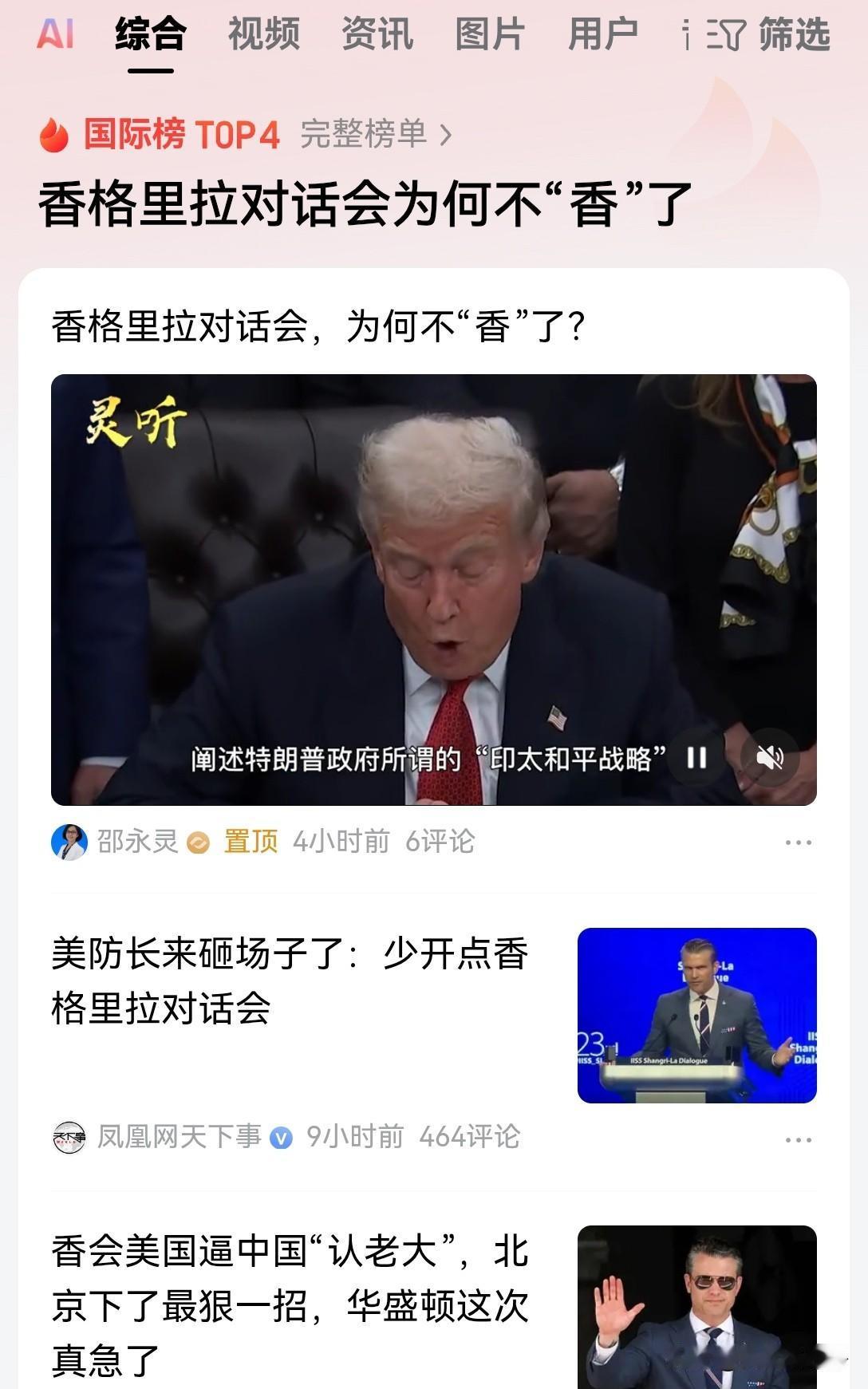Open more options for 凤凰网天下事 article
868x1389 pixels.
click(x=798, y=1140)
